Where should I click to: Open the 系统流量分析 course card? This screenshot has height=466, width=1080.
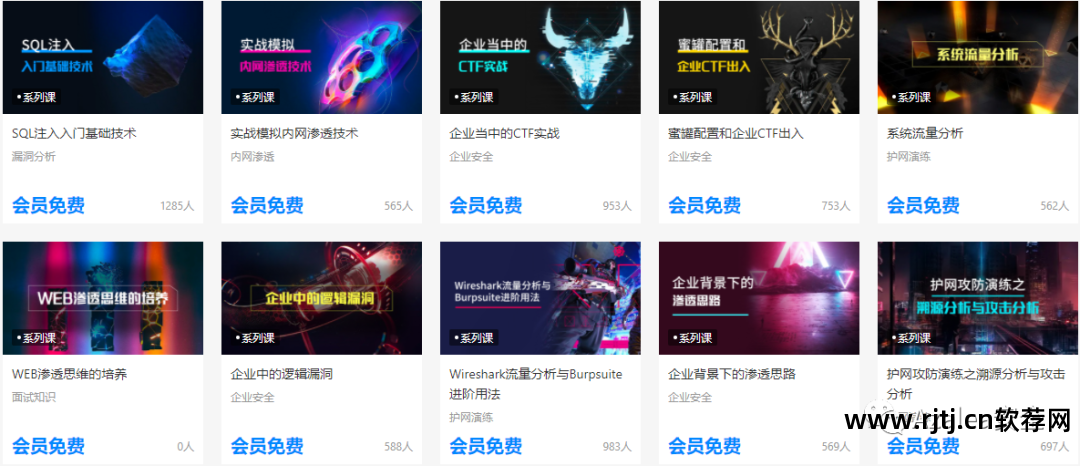(x=978, y=57)
